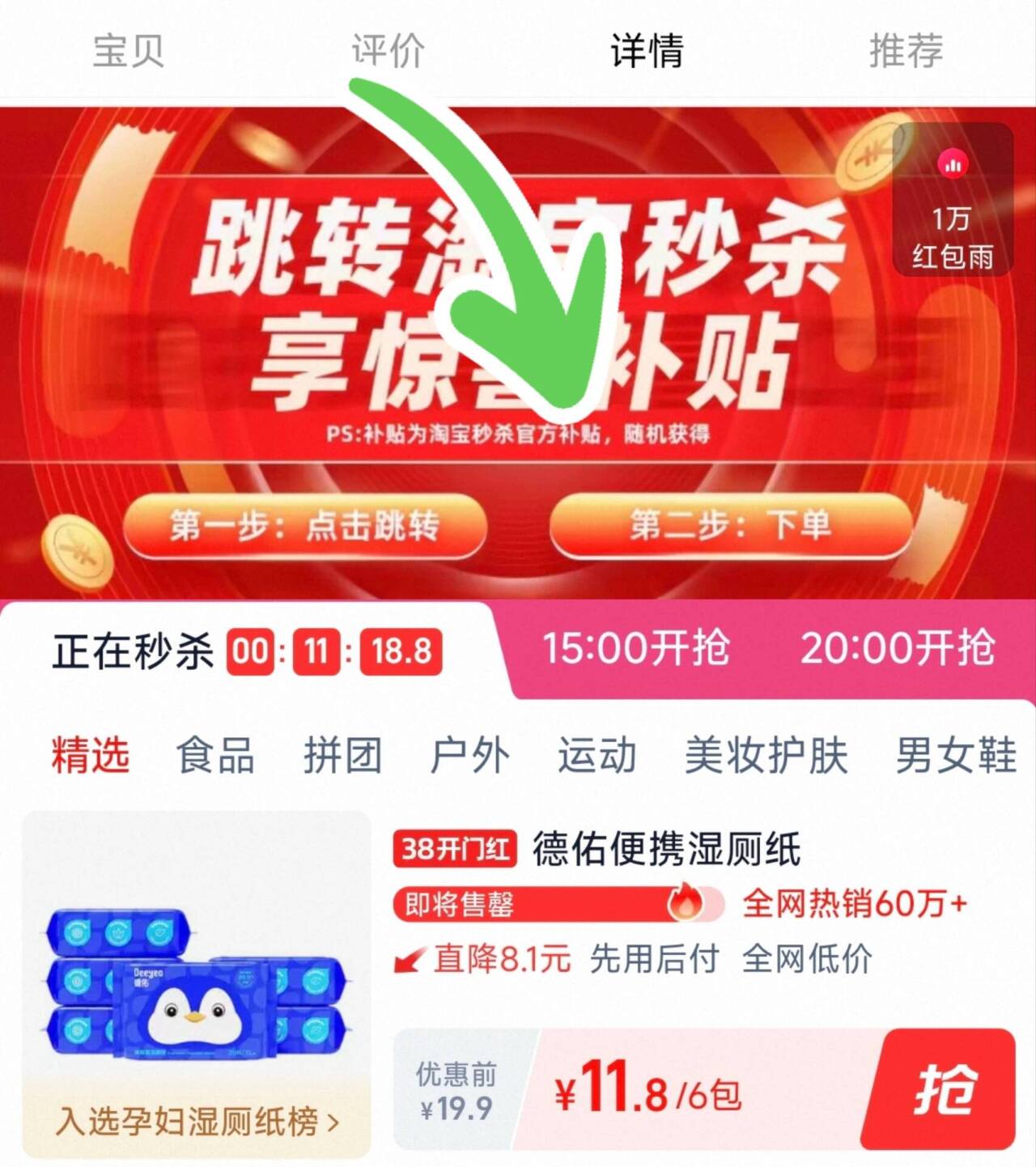This screenshot has width=1036, height=1167.
Task: Select the 拼团 category
Action: tap(342, 755)
